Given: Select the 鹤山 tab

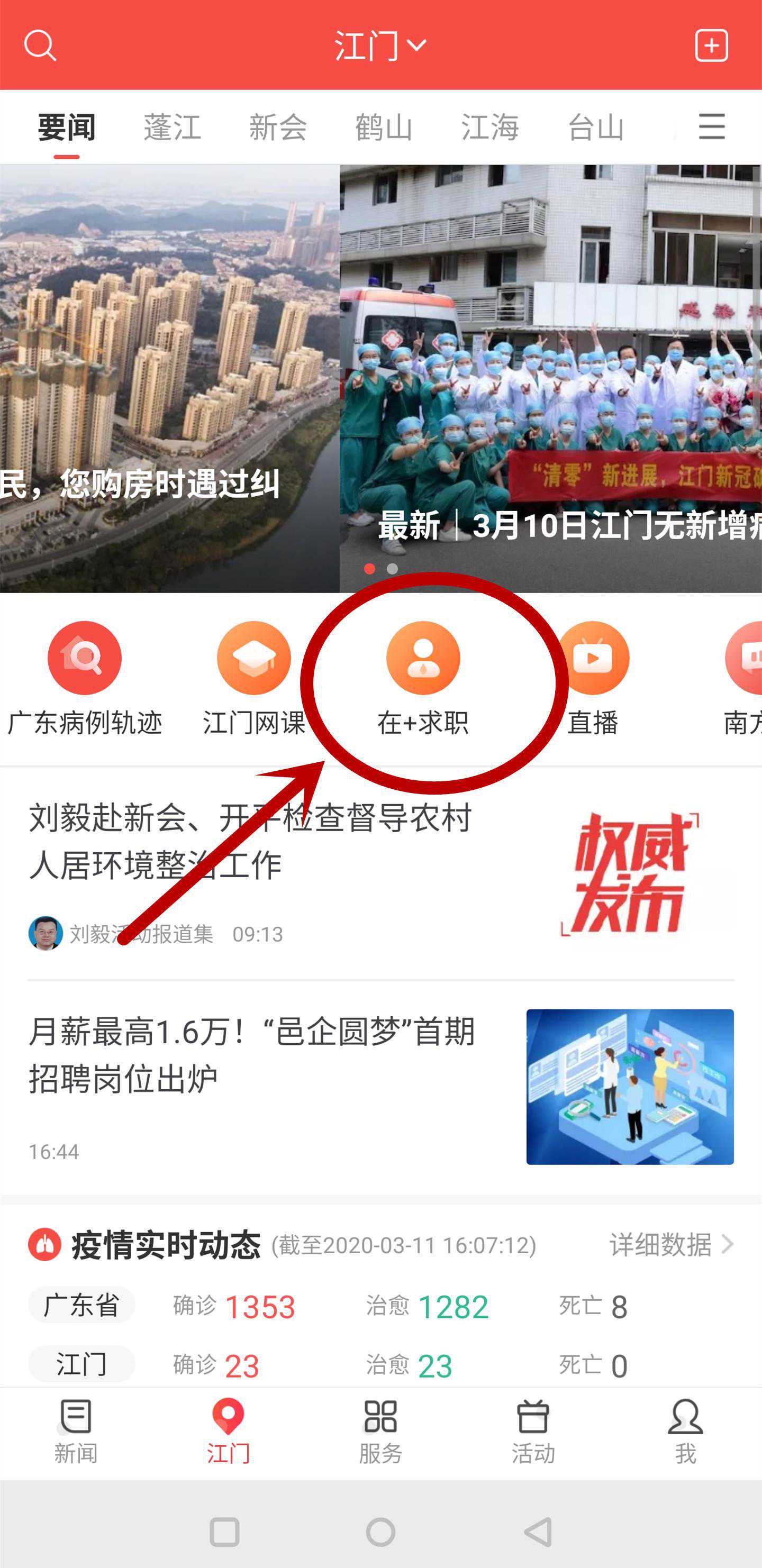Looking at the screenshot, I should pyautogui.click(x=384, y=127).
